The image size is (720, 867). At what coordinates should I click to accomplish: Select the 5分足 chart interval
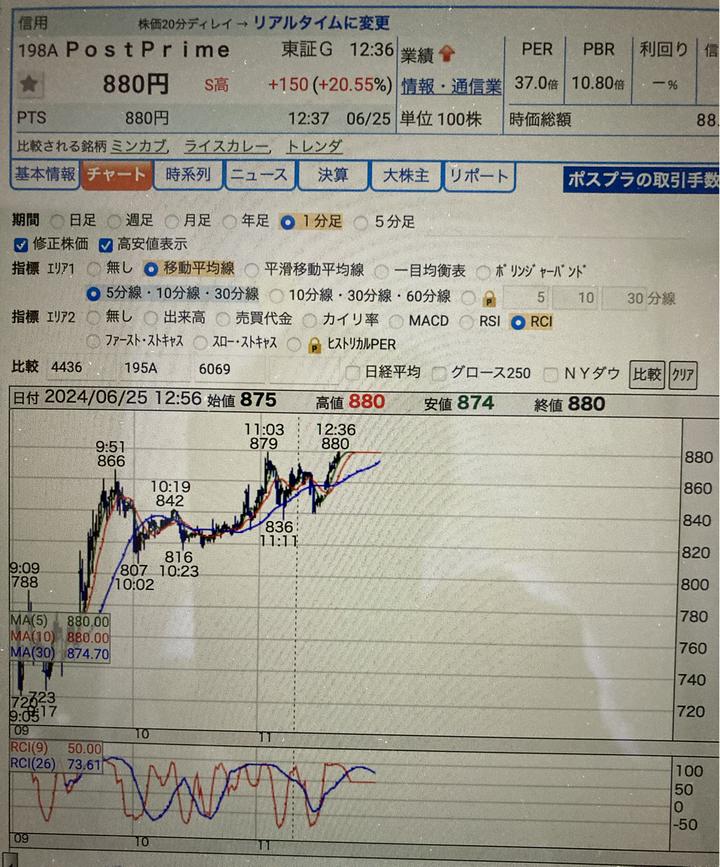pos(361,222)
